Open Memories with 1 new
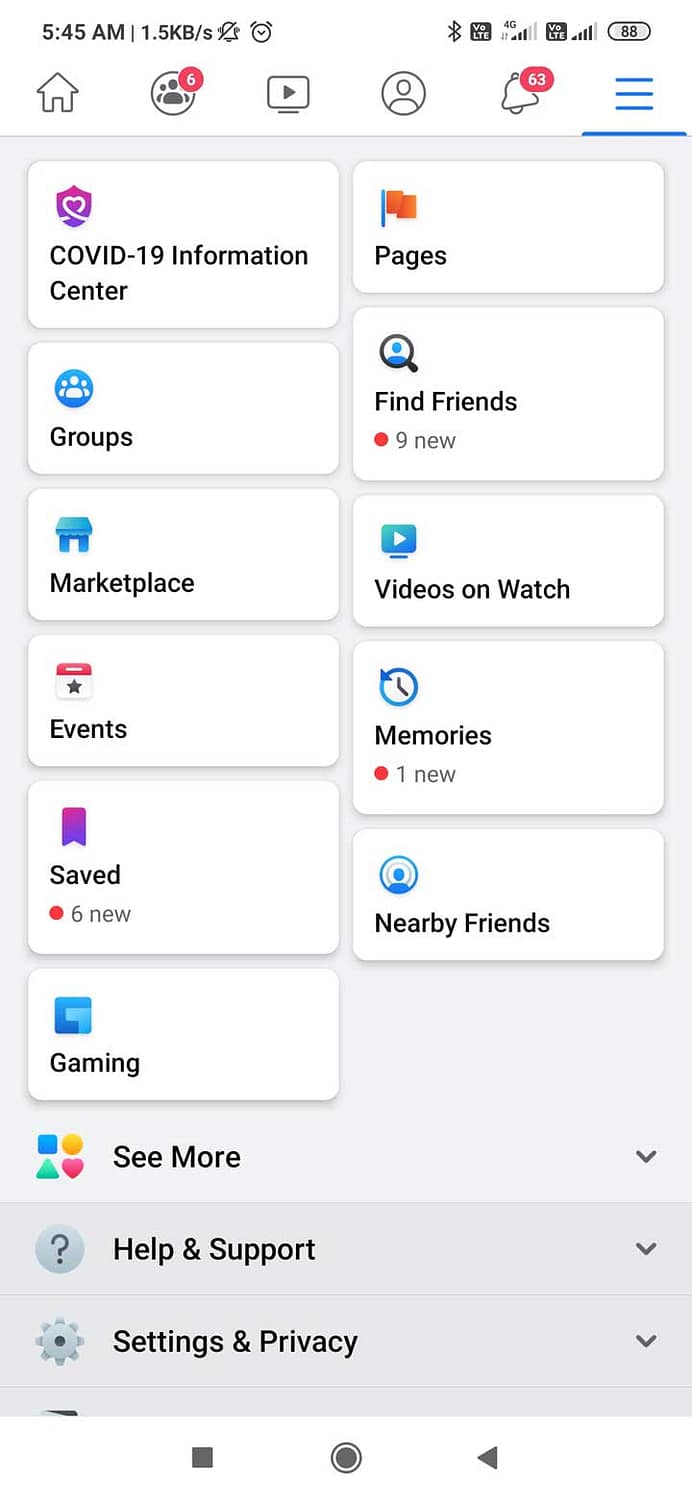692x1499 pixels. 508,728
